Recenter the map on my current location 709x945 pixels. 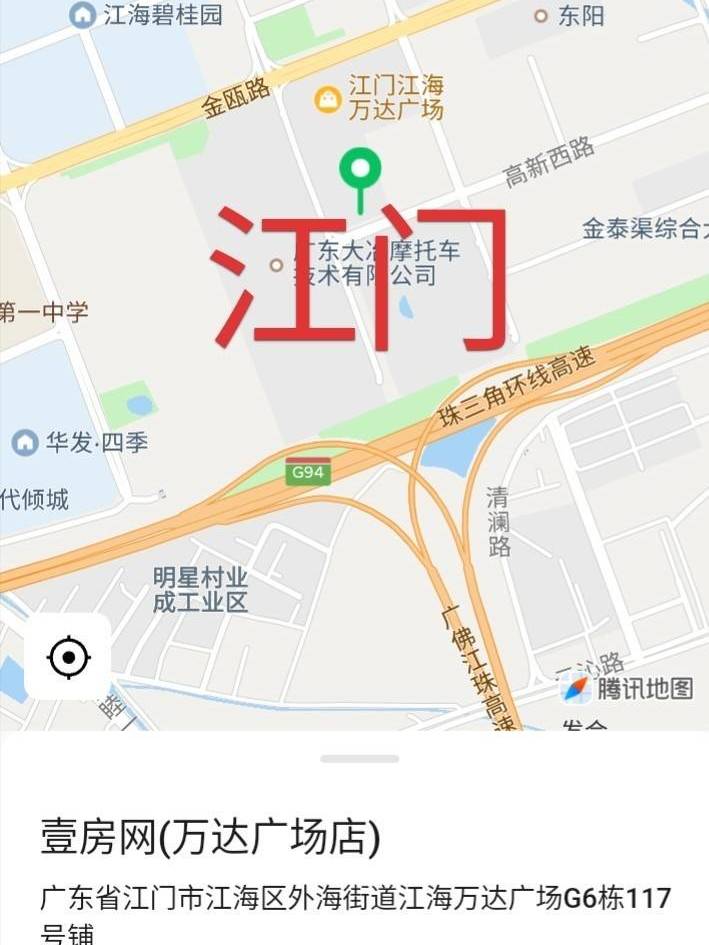pyautogui.click(x=68, y=657)
